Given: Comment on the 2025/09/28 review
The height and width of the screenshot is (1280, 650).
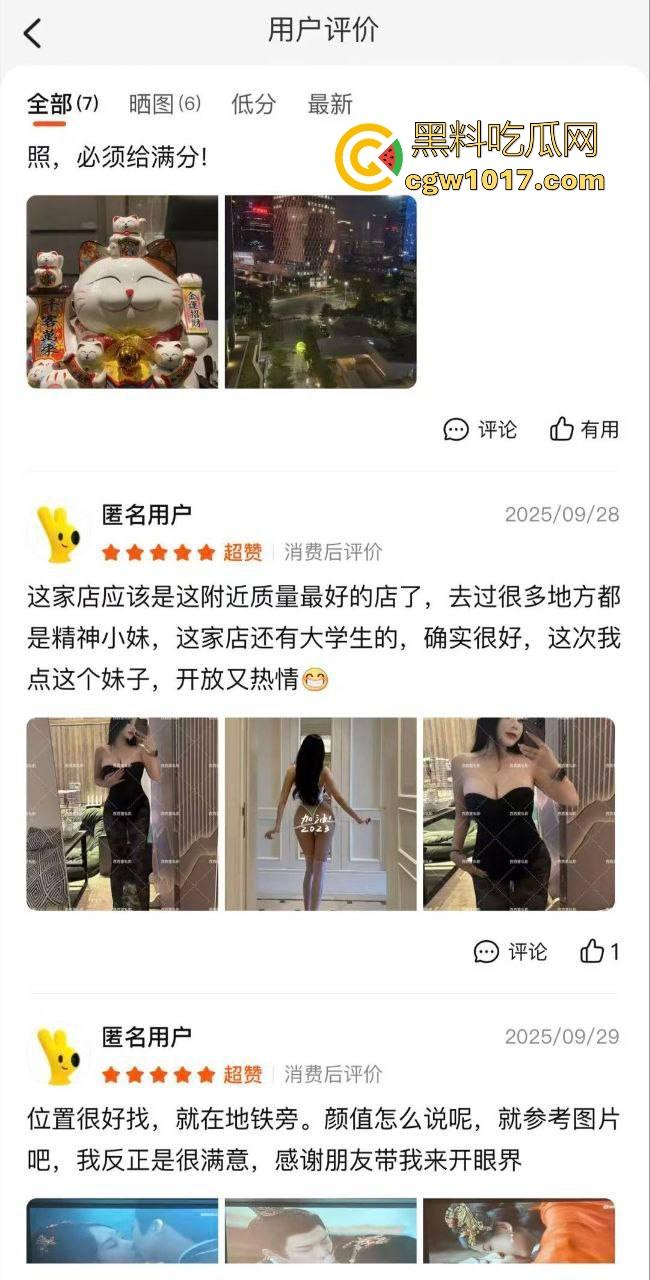Looking at the screenshot, I should (x=511, y=952).
